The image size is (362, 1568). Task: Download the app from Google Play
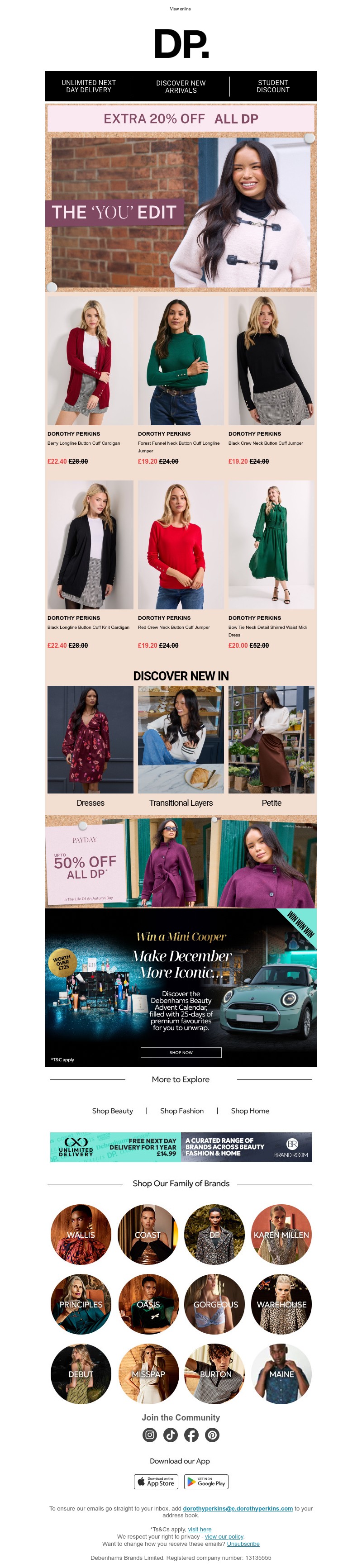[206, 1482]
